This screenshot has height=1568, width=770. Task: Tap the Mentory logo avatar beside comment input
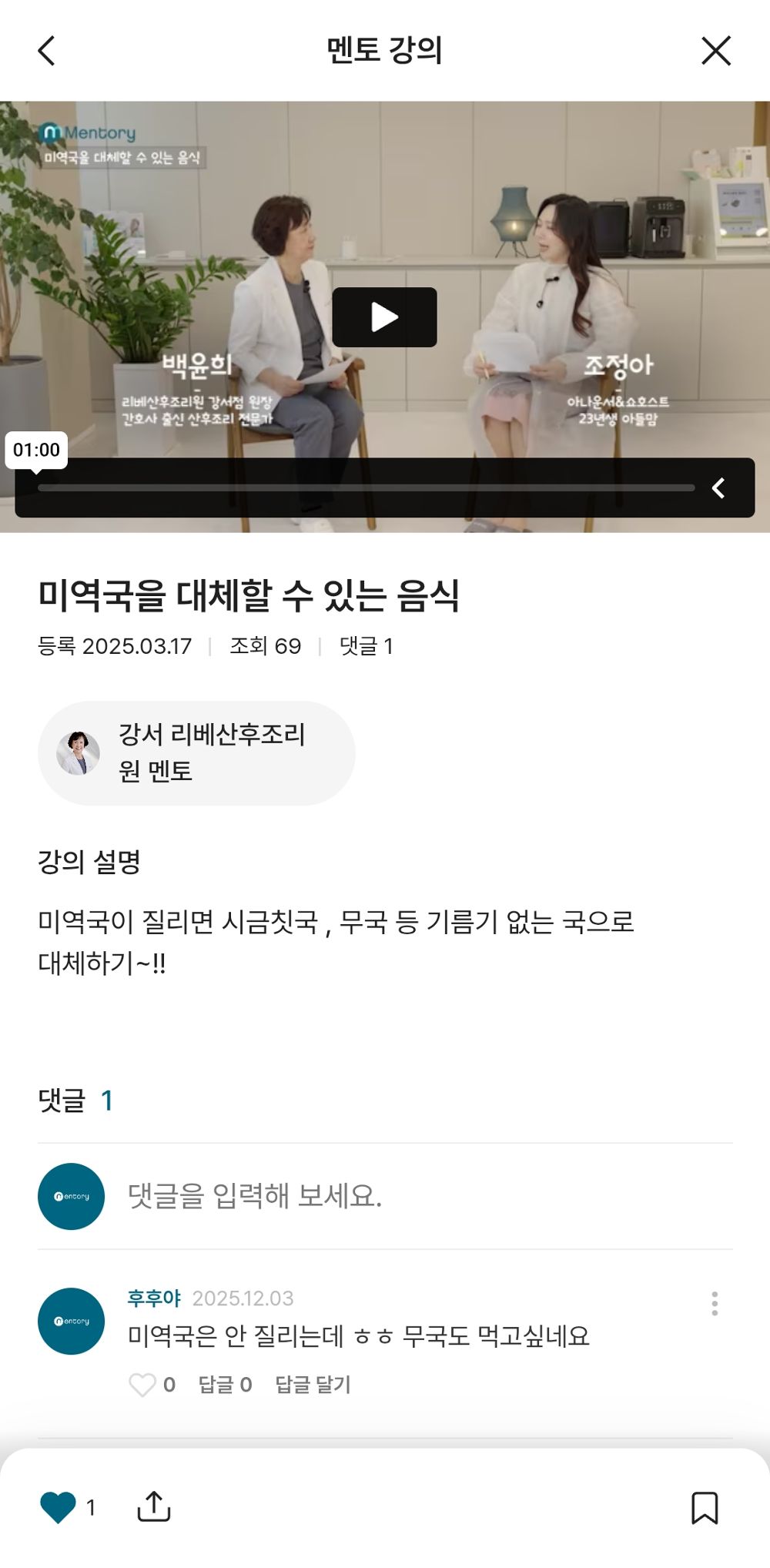click(x=73, y=1196)
